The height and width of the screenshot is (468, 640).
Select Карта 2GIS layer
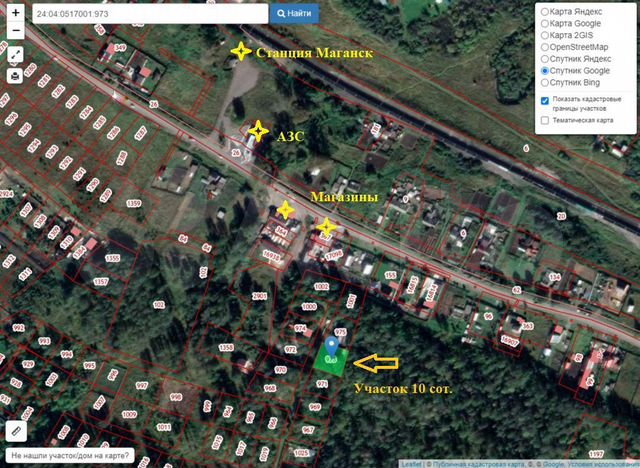pos(544,35)
